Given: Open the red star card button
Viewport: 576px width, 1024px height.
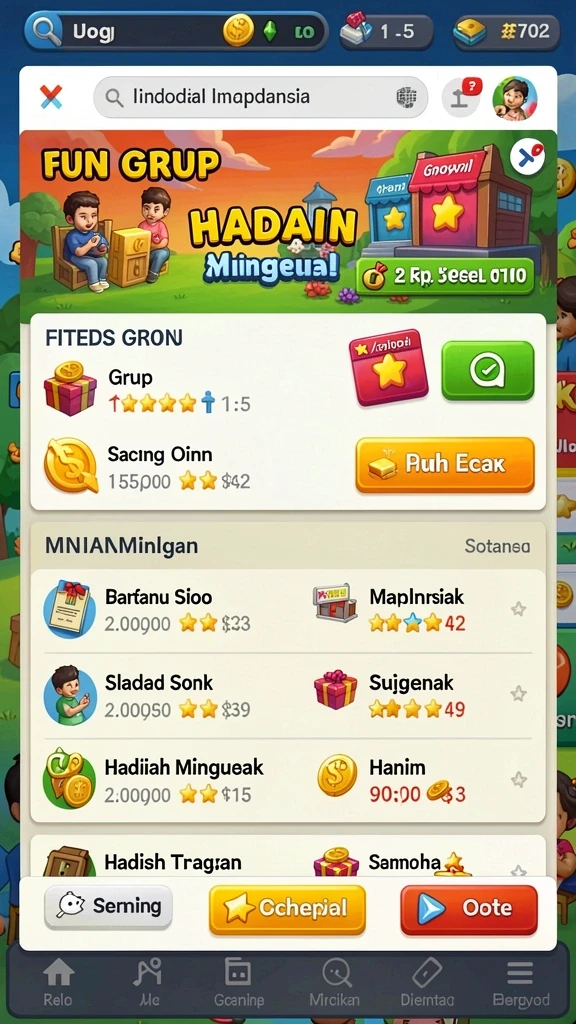Looking at the screenshot, I should click(389, 367).
